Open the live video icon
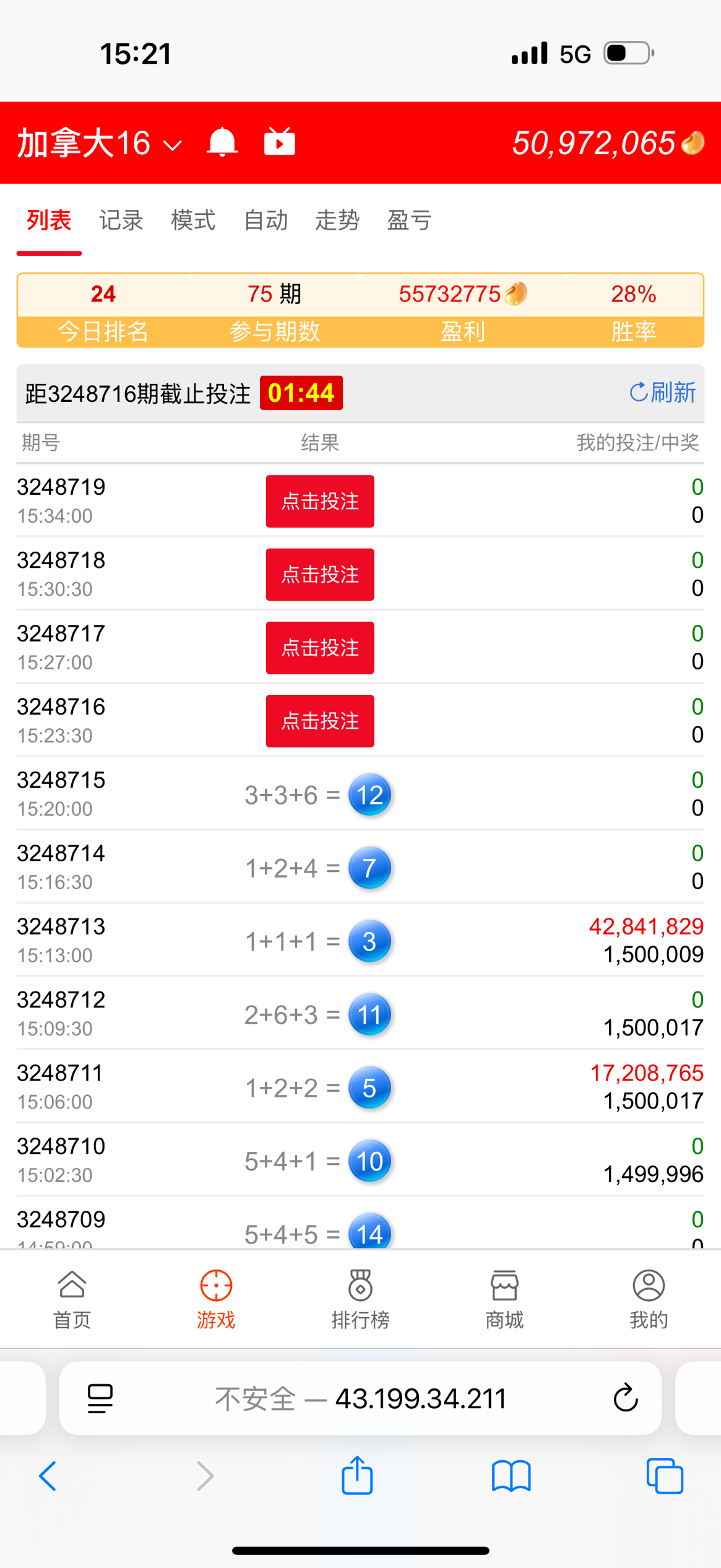 pyautogui.click(x=280, y=142)
